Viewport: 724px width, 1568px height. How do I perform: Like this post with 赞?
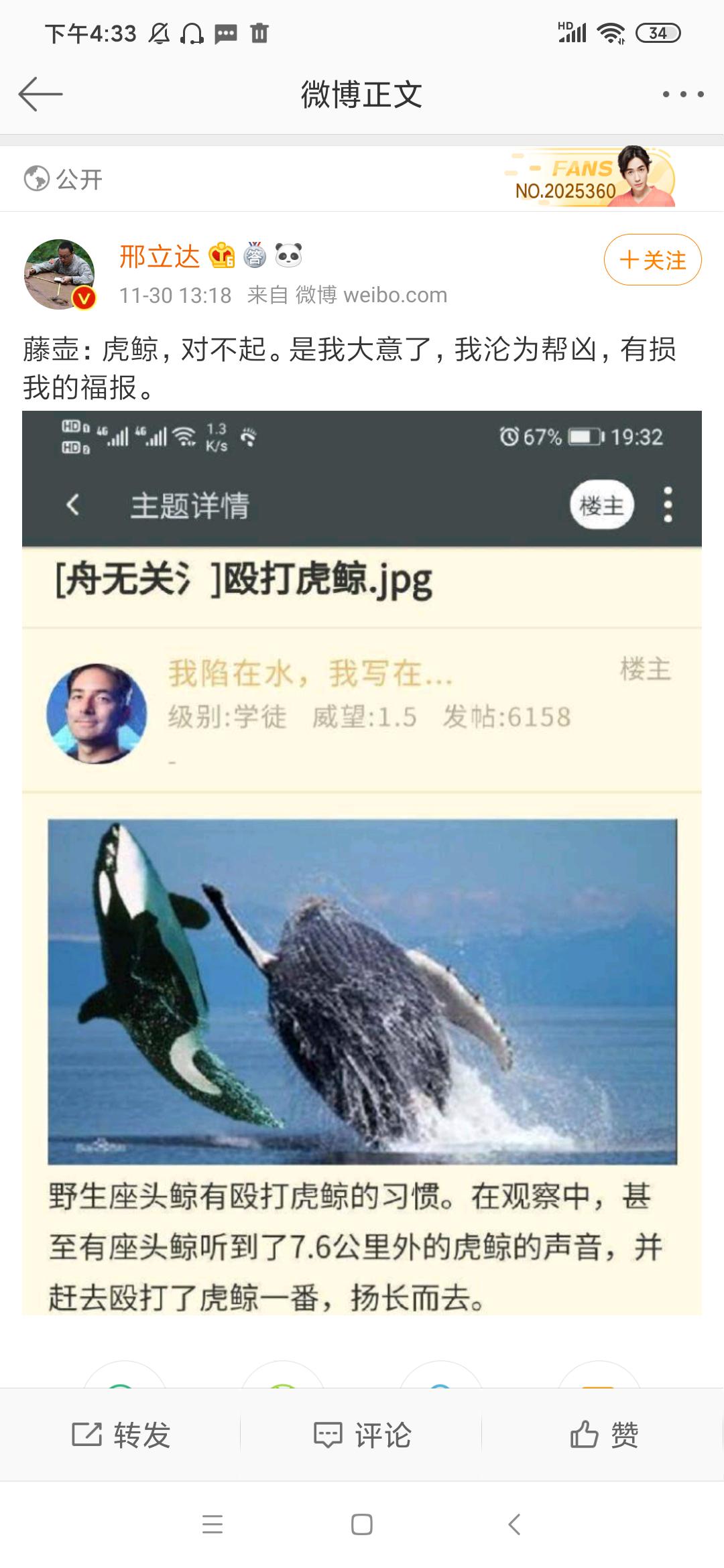[x=603, y=1435]
